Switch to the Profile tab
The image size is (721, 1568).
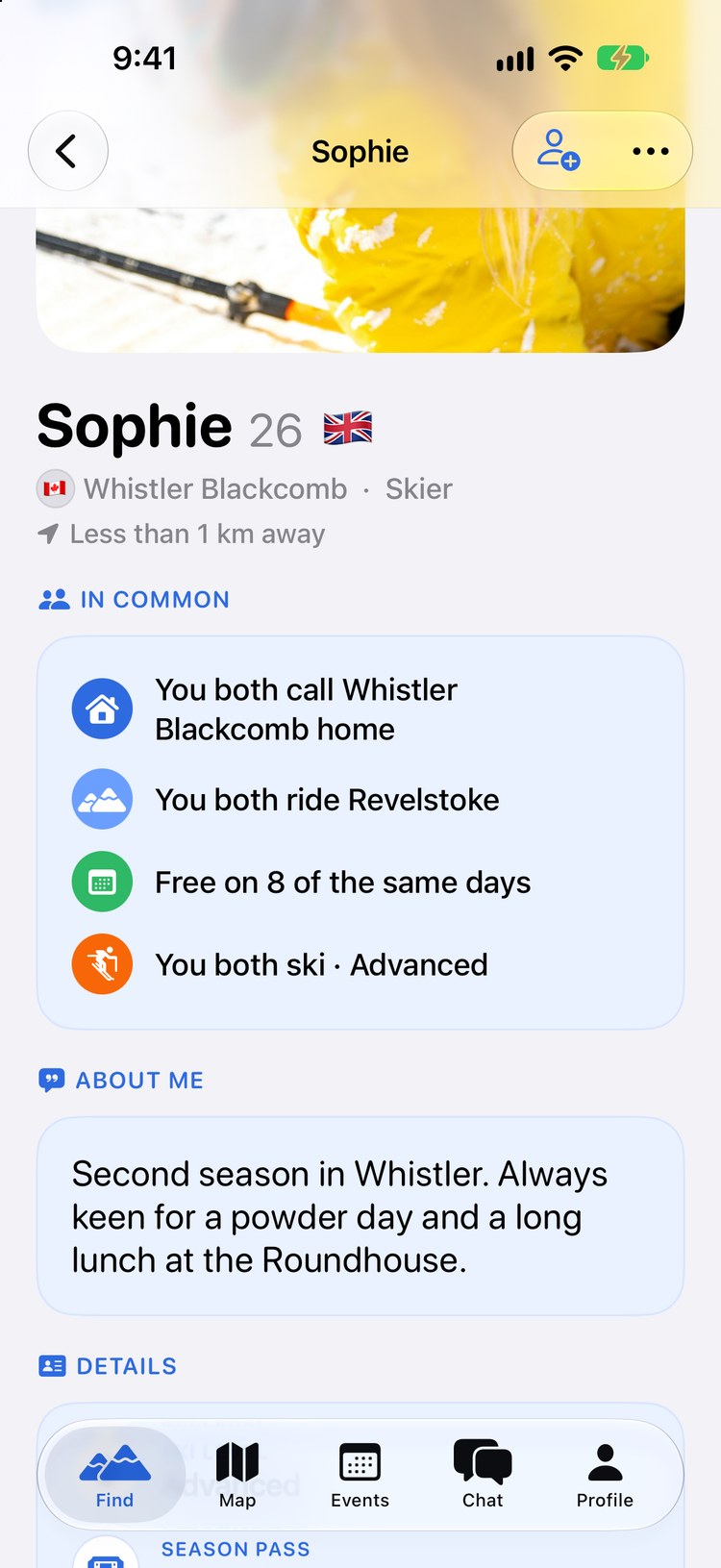[605, 1475]
